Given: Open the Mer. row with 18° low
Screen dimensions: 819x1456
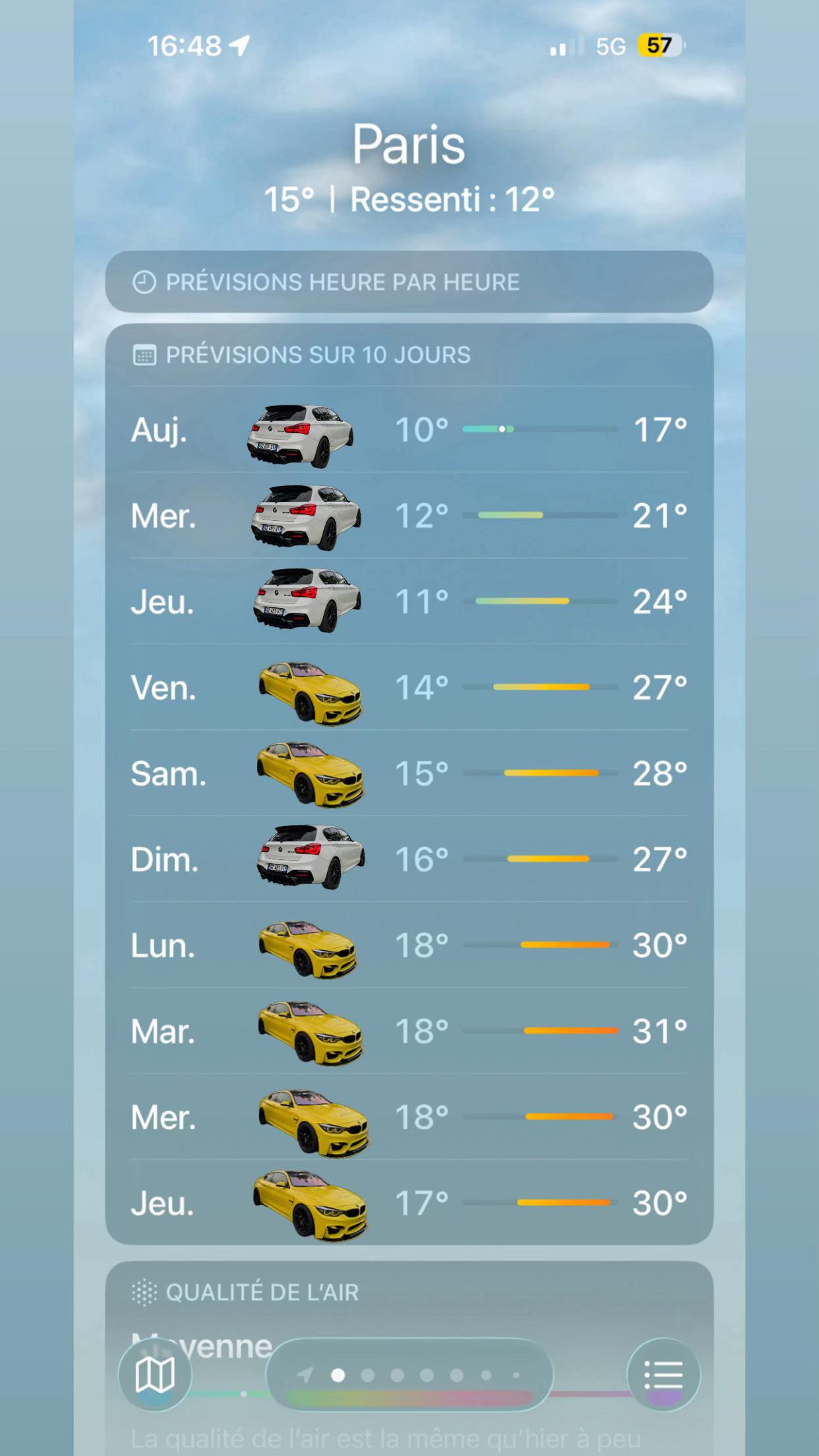Looking at the screenshot, I should click(409, 1116).
